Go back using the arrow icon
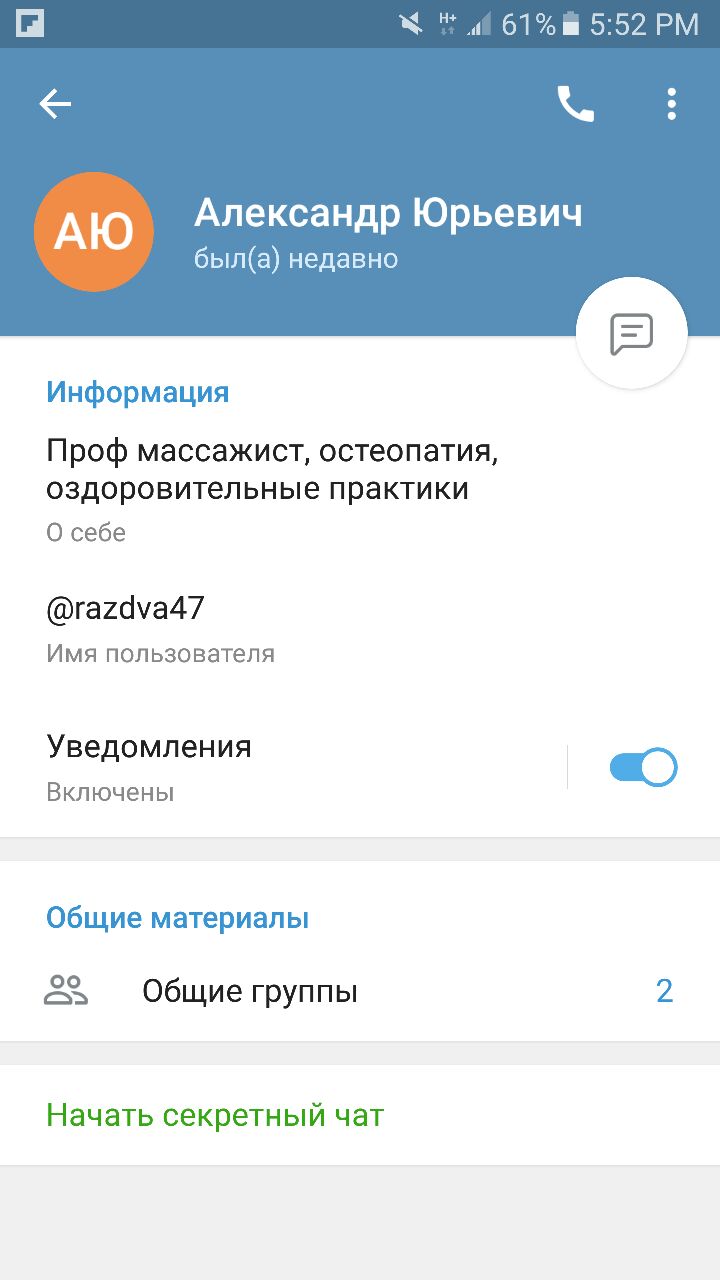Screen dimensions: 720x1280 click(55, 104)
